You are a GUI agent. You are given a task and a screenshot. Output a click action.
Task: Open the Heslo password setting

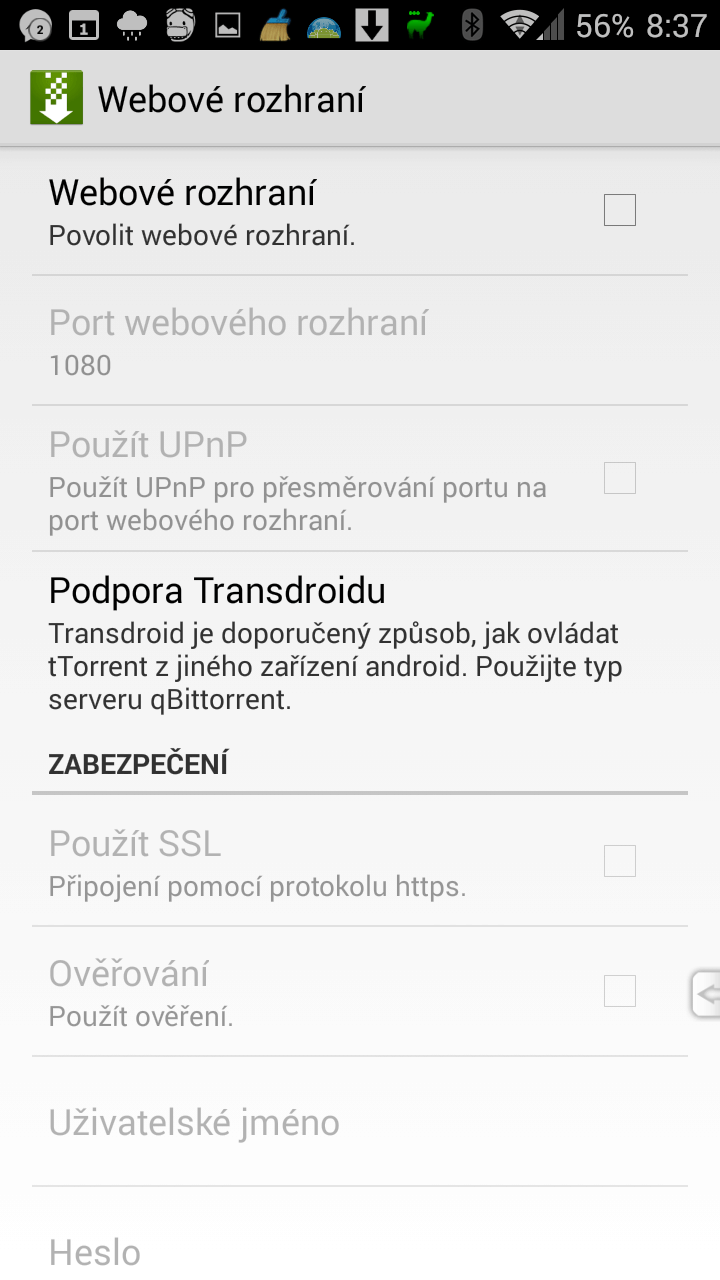(360, 1238)
